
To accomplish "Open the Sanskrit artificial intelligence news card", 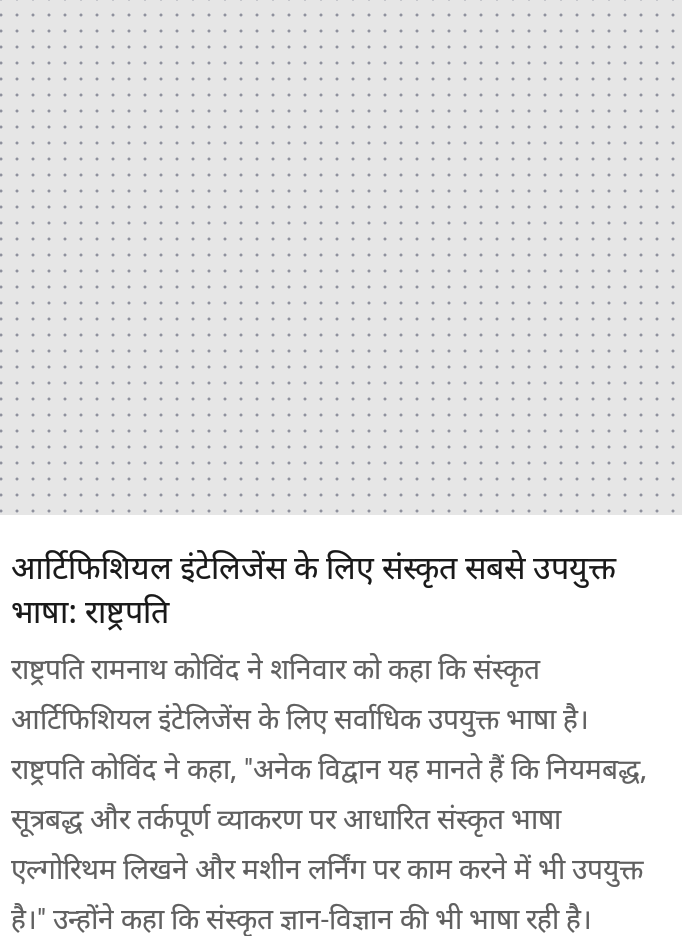I will pos(313,590).
